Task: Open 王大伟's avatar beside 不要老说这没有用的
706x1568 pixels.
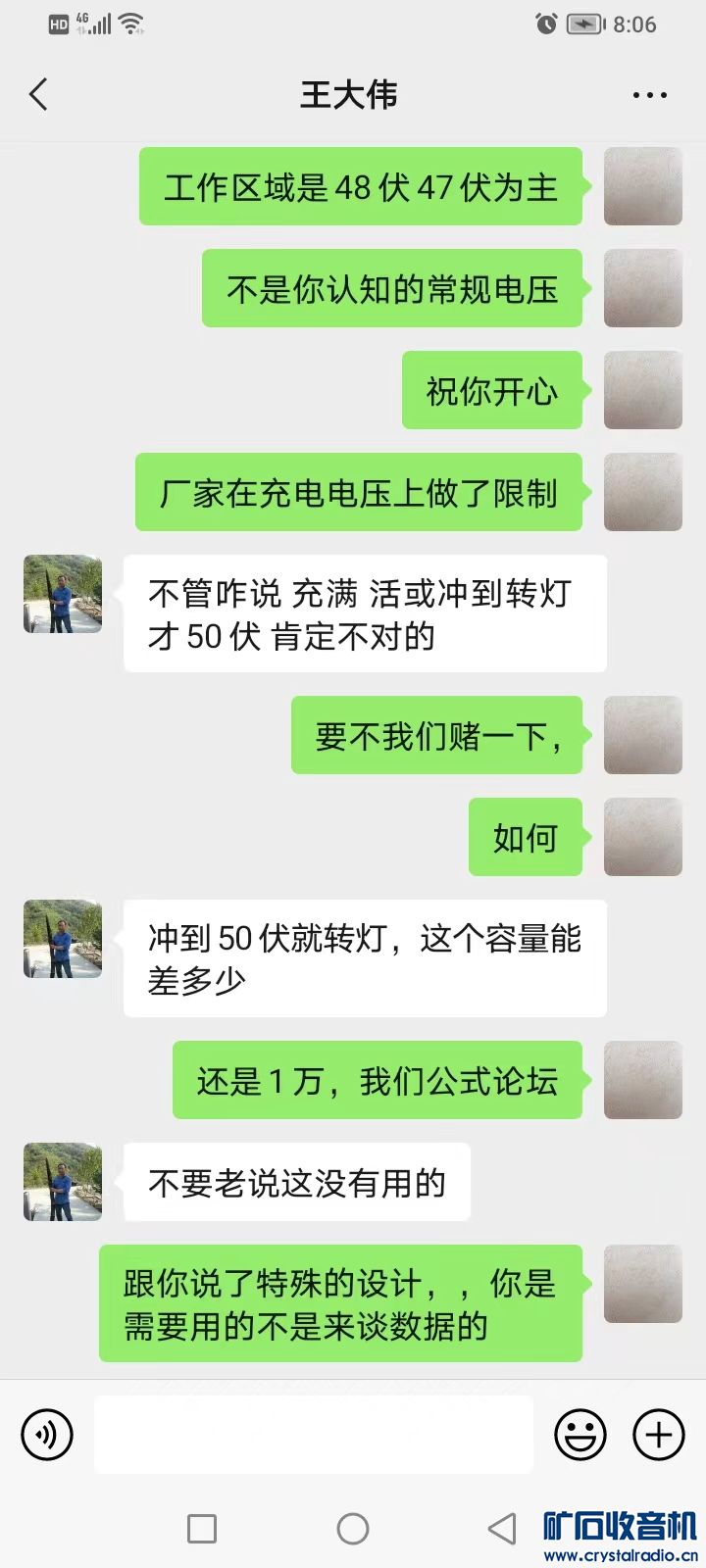Action: (63, 1182)
